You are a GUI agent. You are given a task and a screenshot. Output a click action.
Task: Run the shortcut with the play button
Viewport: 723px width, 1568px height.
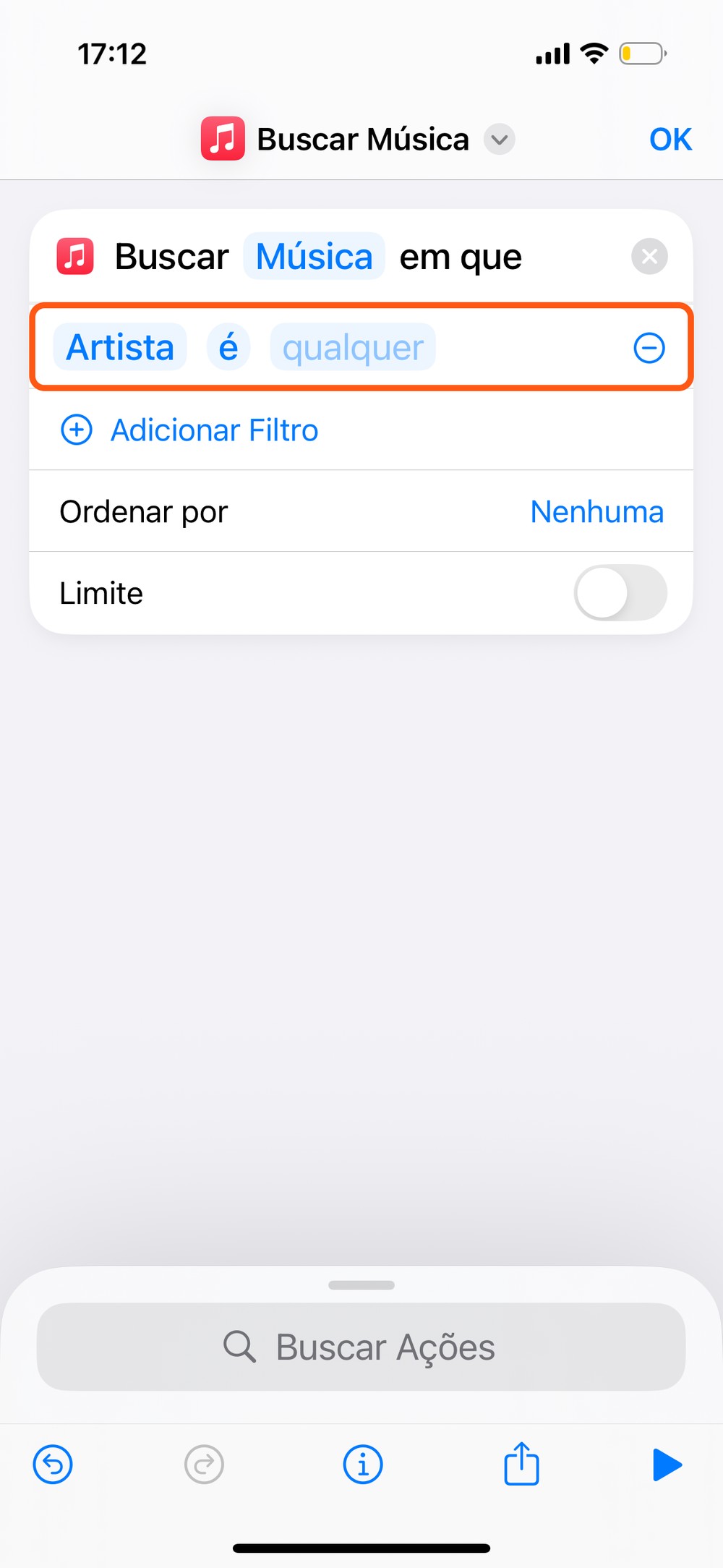(x=667, y=1465)
